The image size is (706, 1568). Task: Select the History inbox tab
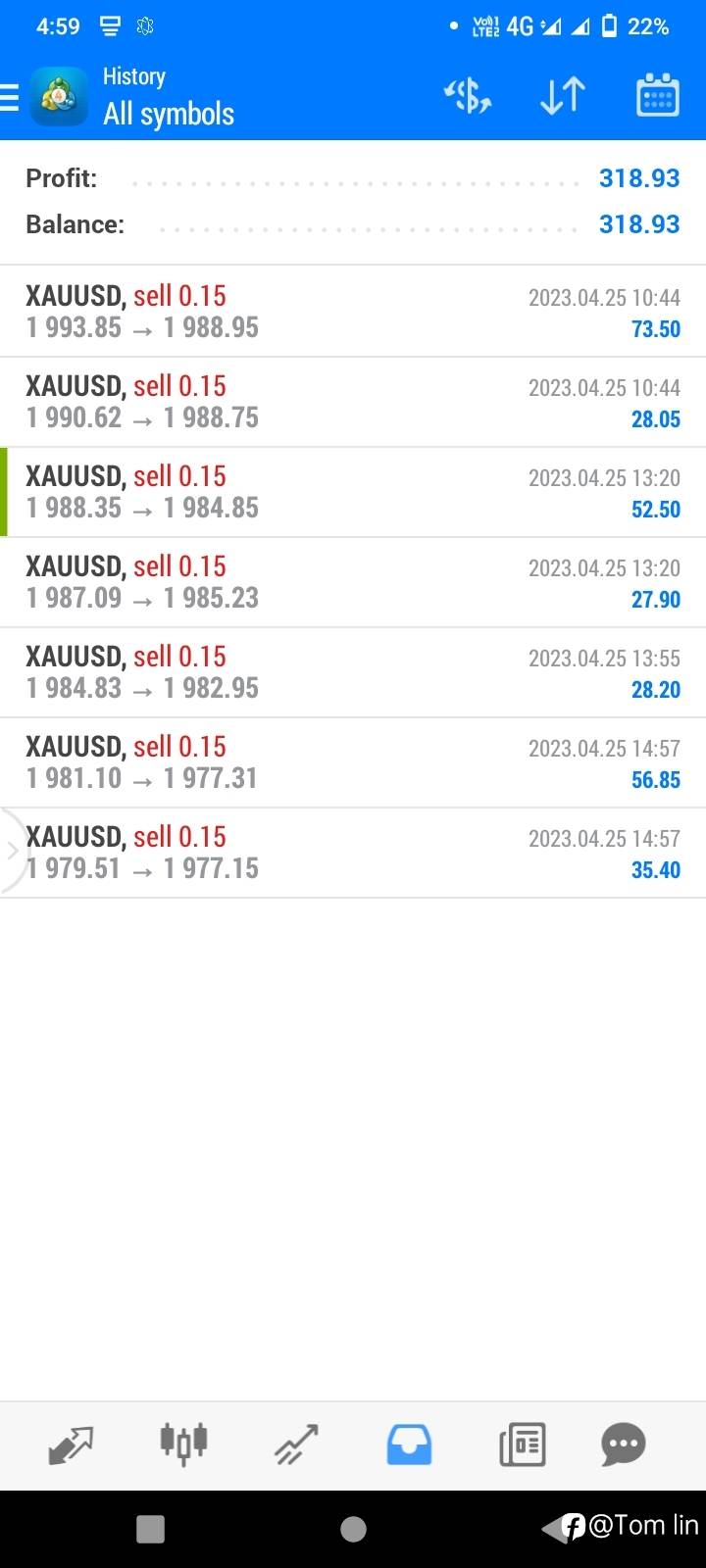pyautogui.click(x=409, y=1445)
